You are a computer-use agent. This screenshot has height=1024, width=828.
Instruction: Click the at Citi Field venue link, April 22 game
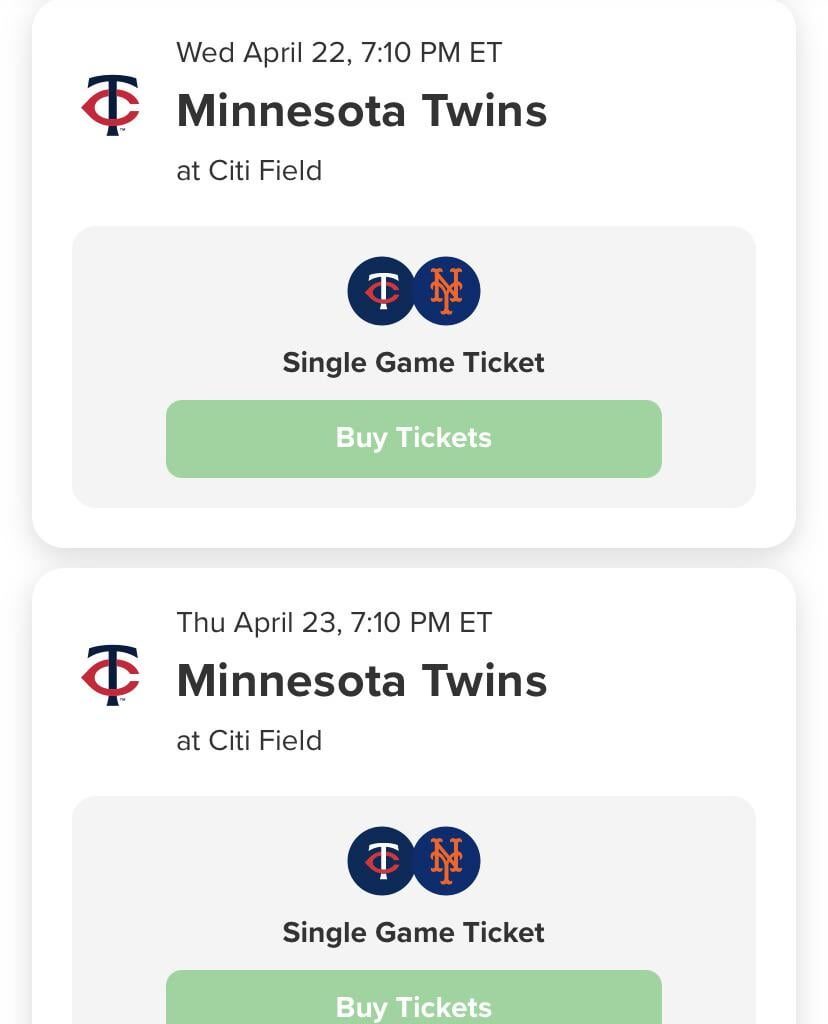[249, 170]
